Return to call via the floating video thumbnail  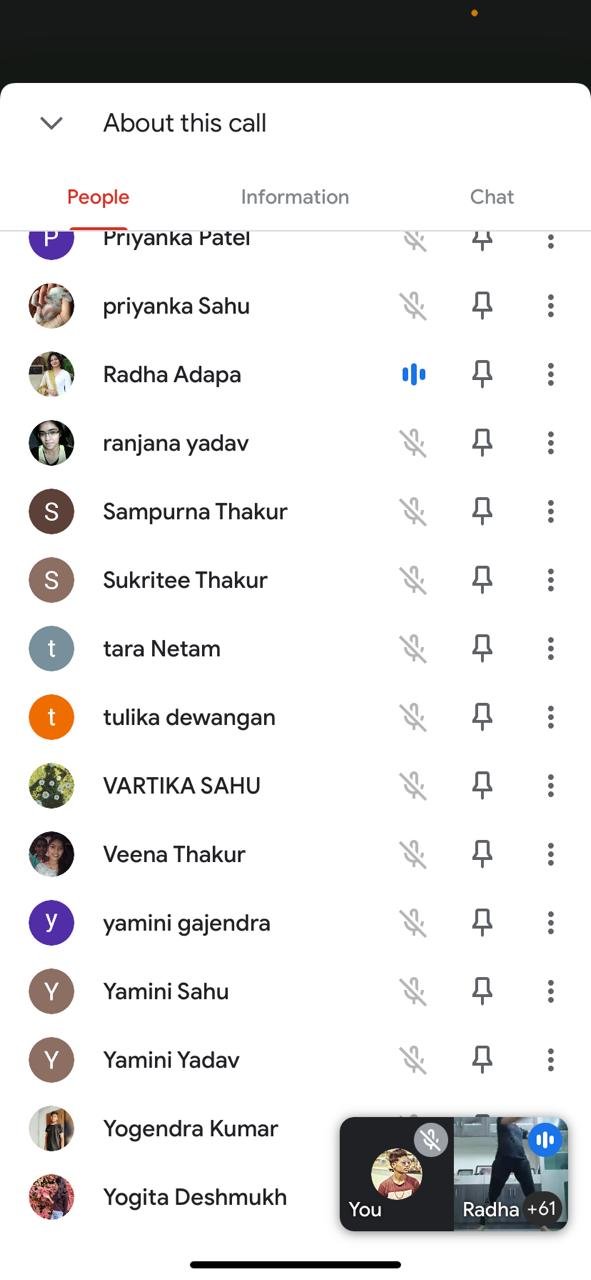(454, 1173)
